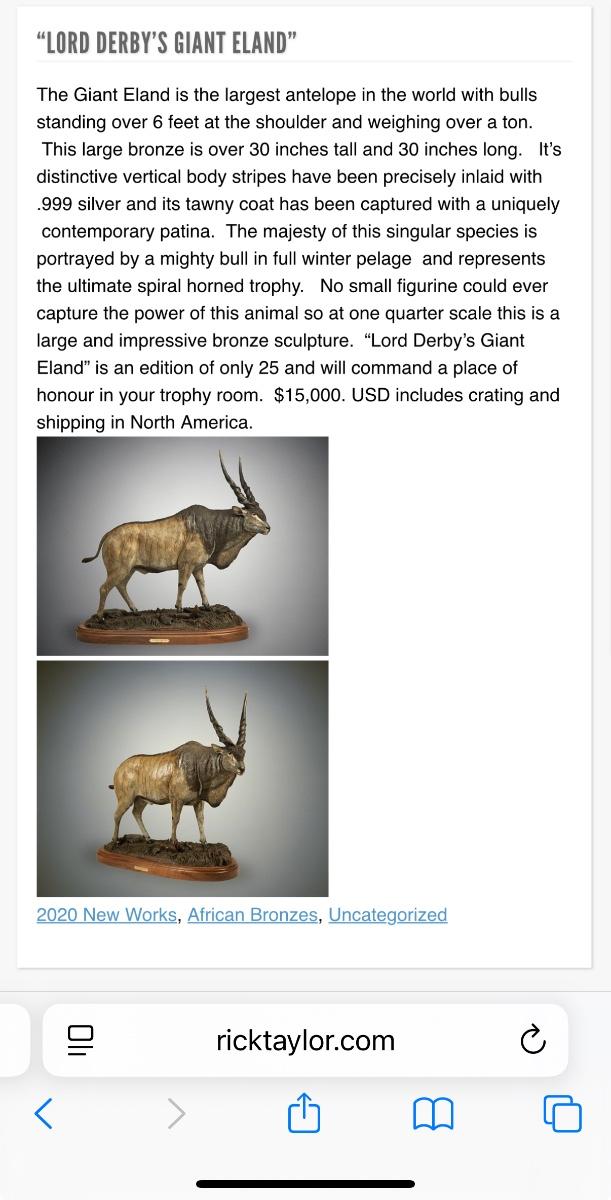The image size is (611, 1200).
Task: View the second Giant Eland bronze photo
Action: [182, 778]
